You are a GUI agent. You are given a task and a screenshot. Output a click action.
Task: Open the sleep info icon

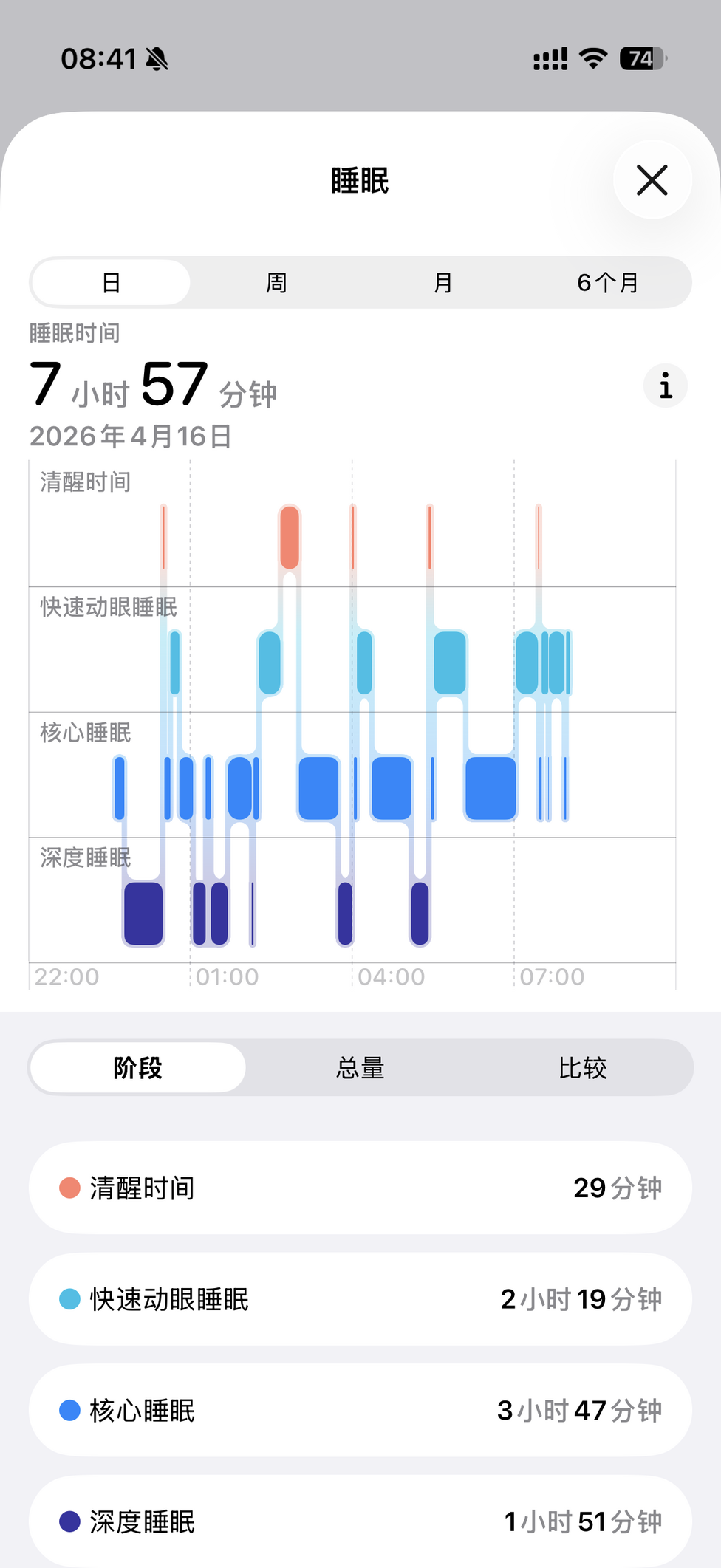(665, 386)
